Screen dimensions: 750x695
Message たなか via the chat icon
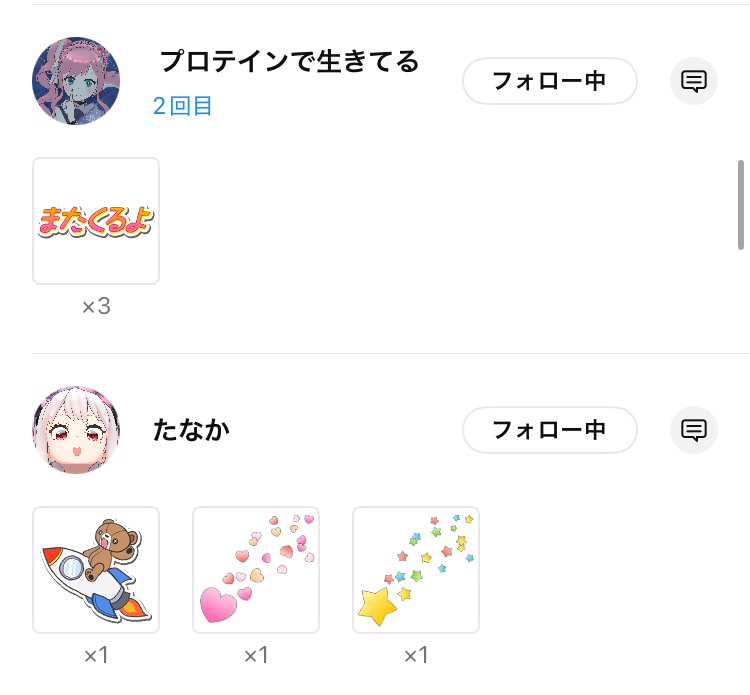click(694, 430)
